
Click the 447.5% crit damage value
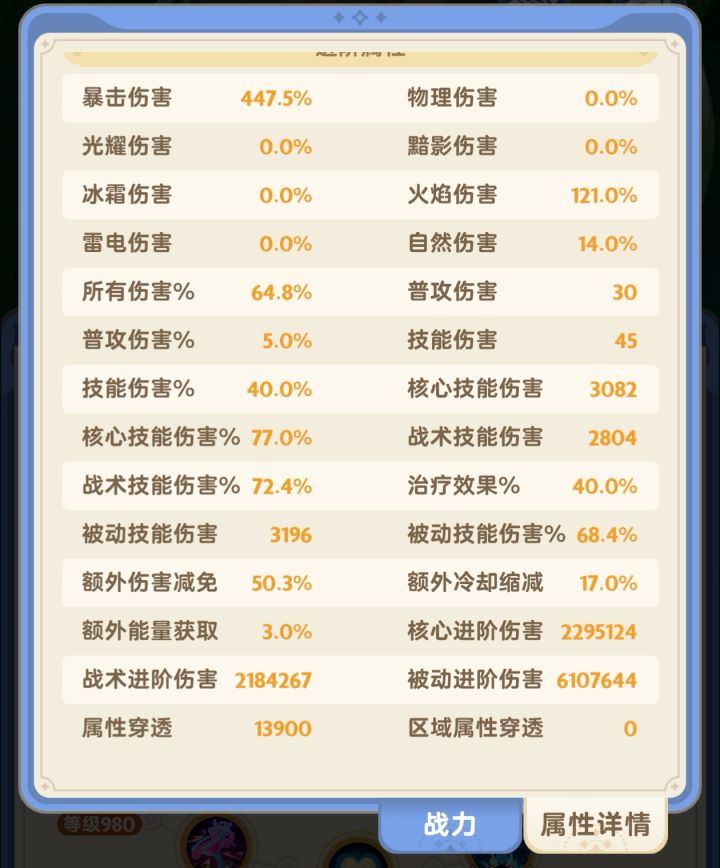point(274,98)
